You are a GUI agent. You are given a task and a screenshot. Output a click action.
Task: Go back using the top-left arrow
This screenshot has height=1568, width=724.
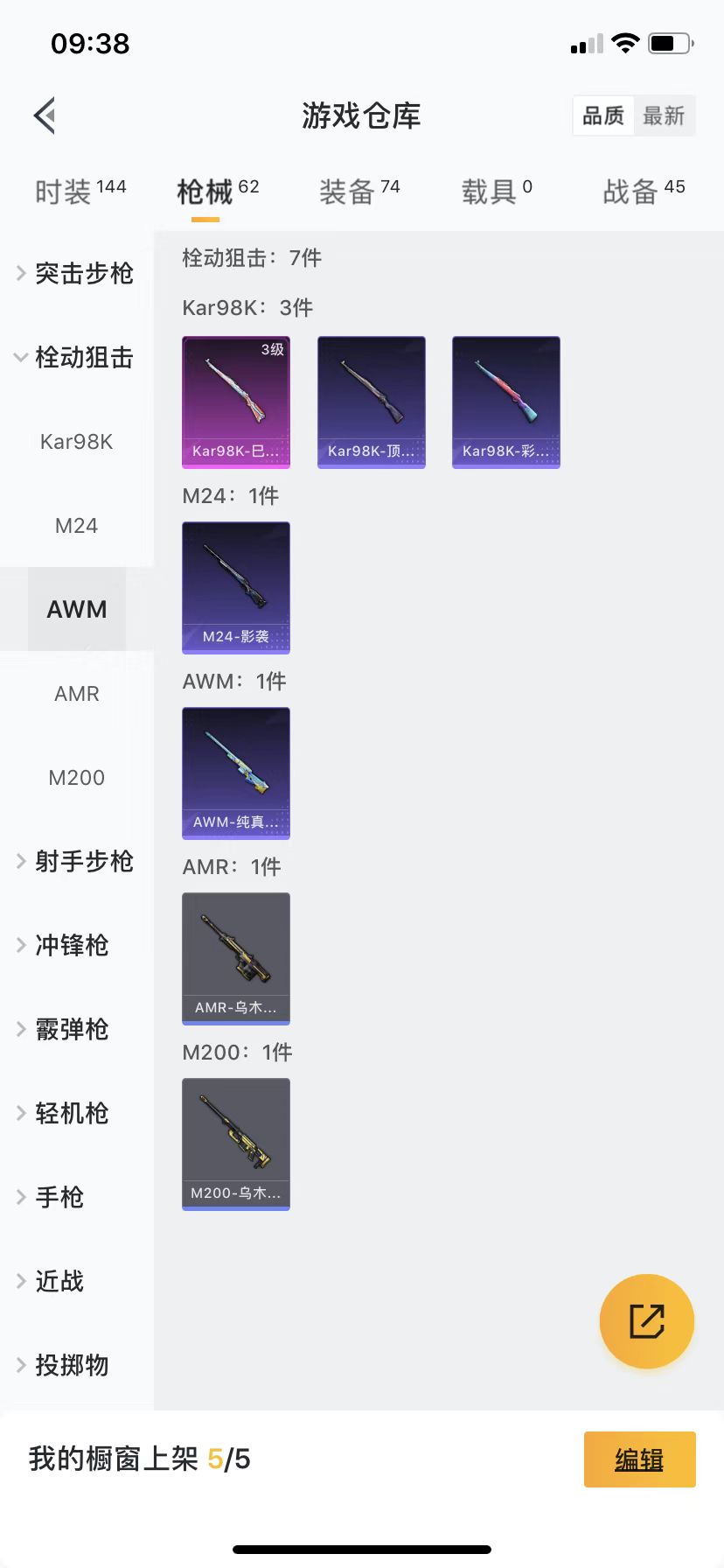pos(45,115)
